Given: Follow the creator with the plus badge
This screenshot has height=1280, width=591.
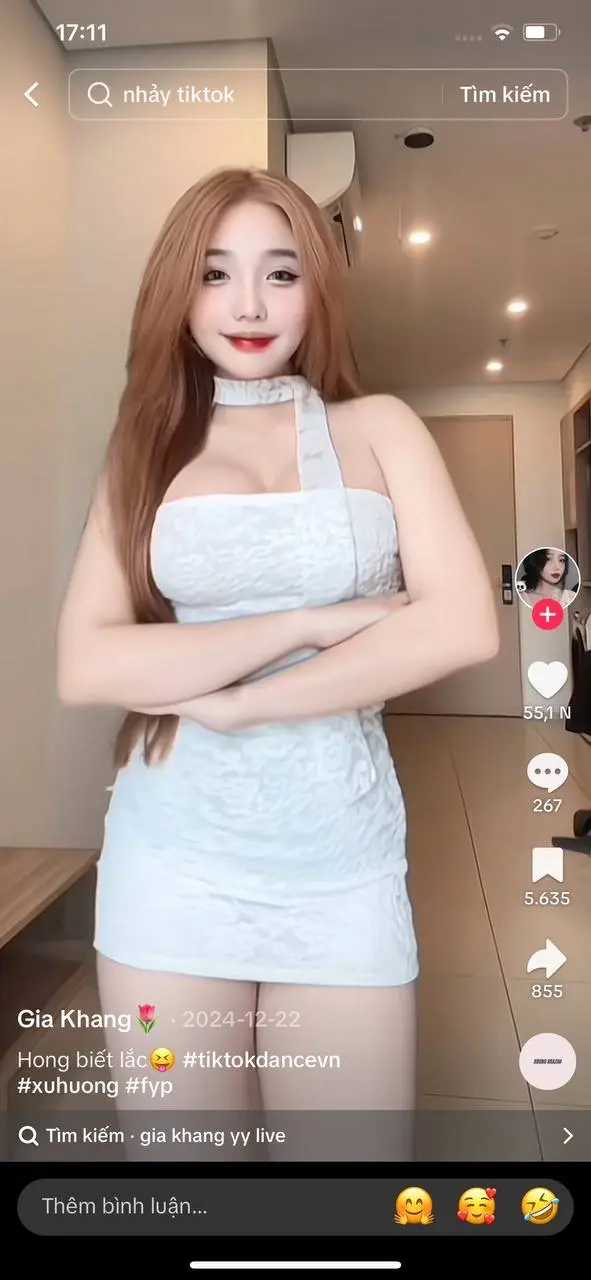Looking at the screenshot, I should 547,614.
